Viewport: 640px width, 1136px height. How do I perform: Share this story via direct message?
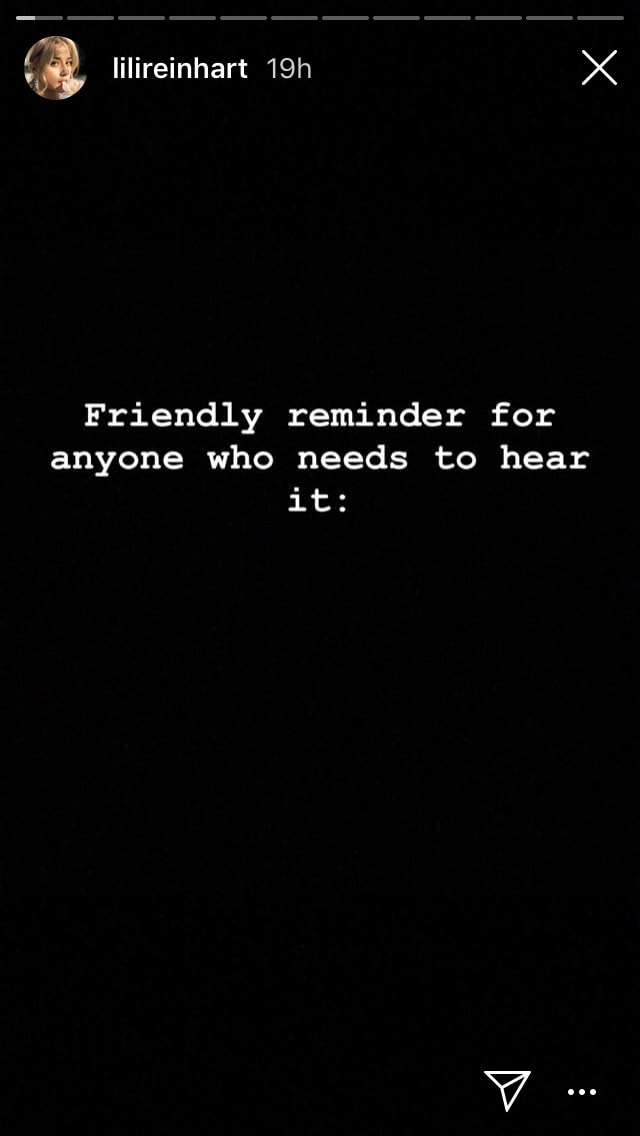click(507, 1090)
